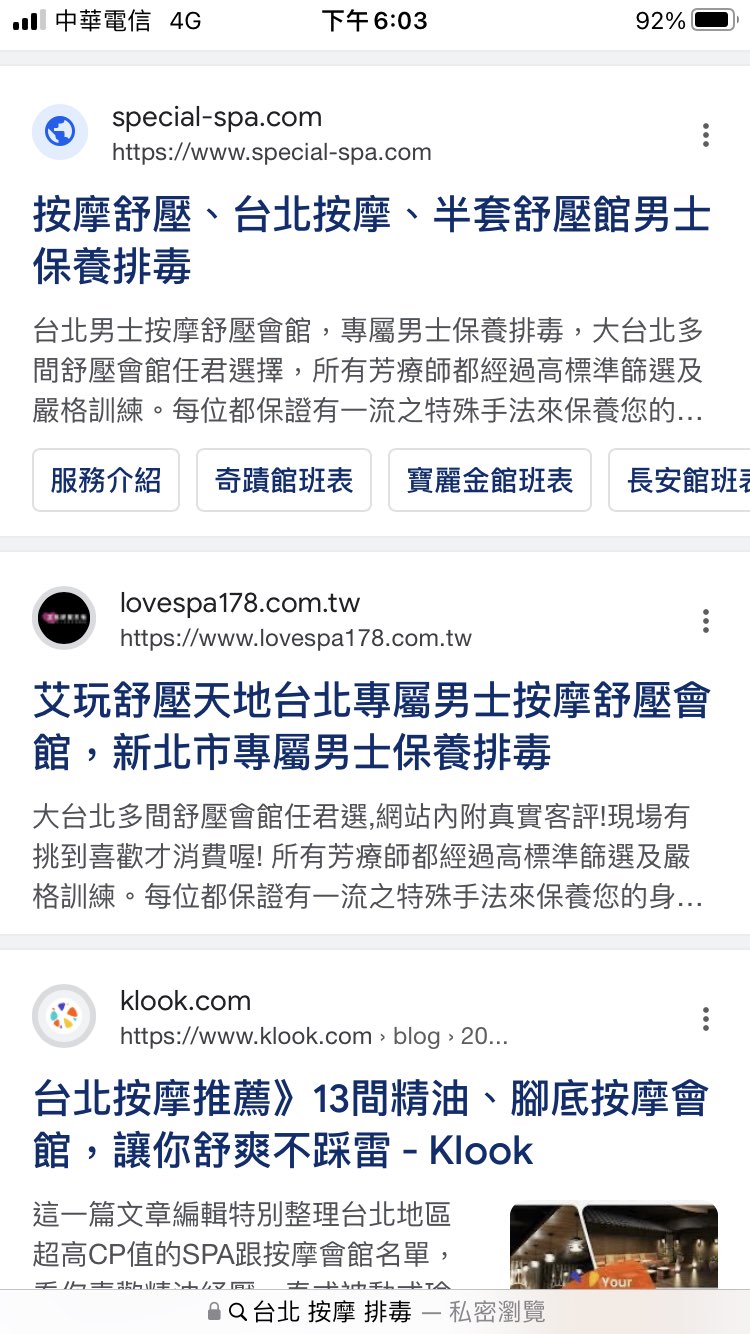Open the 按摩舒壓、台北按摩 search result title
Screen dimensions: 750x1334
point(370,241)
